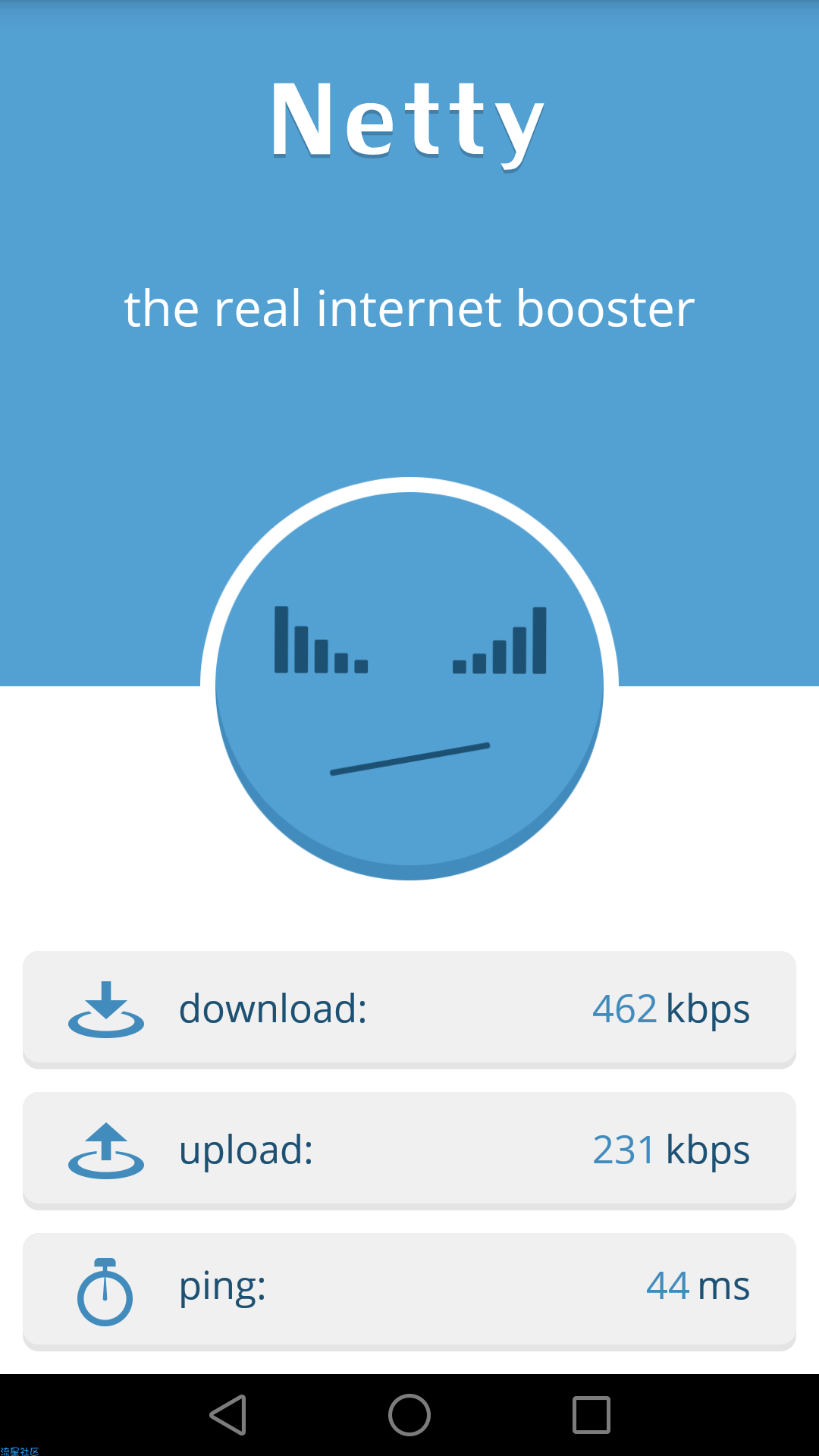The height and width of the screenshot is (1456, 819).
Task: Open the recent apps overview
Action: click(591, 1415)
